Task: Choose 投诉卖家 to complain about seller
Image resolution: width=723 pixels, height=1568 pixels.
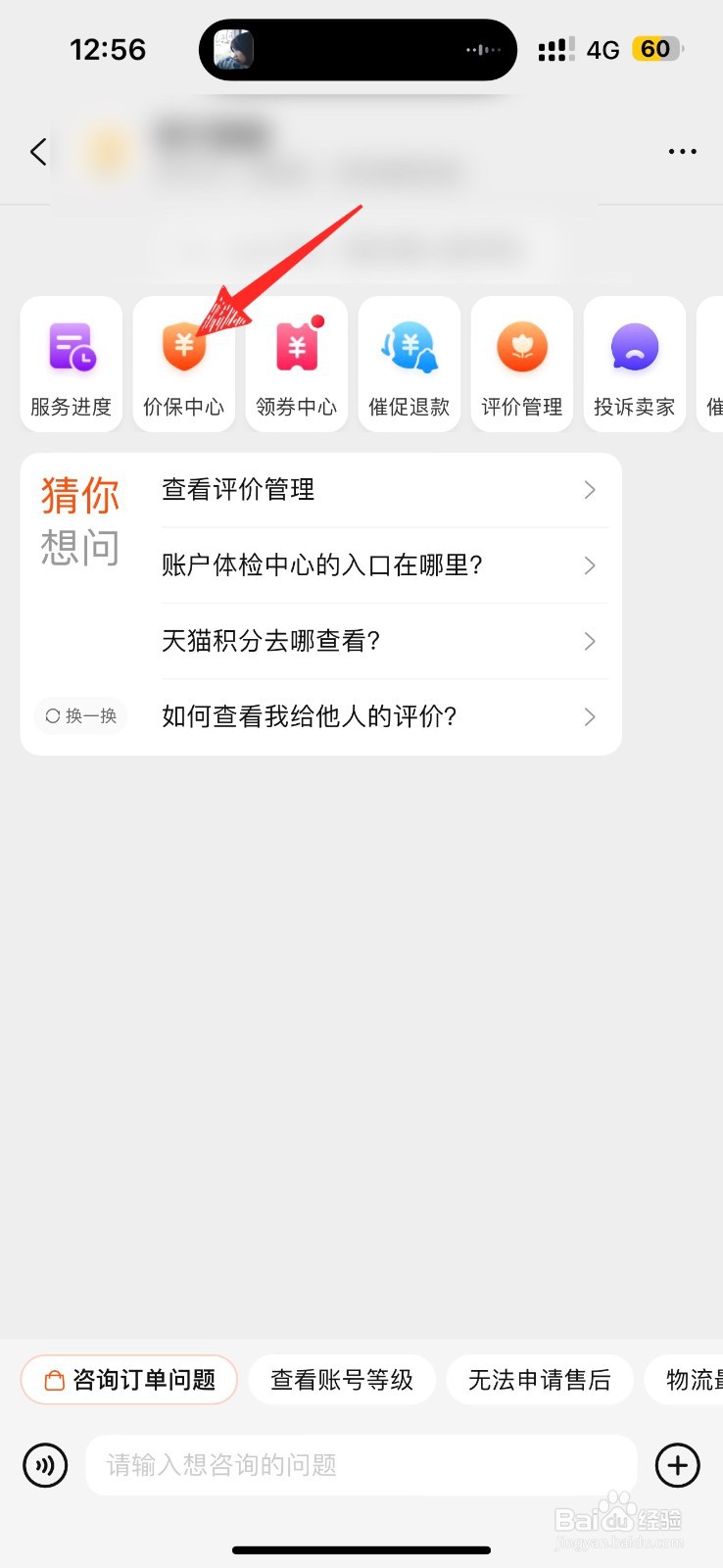Action: pos(635,365)
